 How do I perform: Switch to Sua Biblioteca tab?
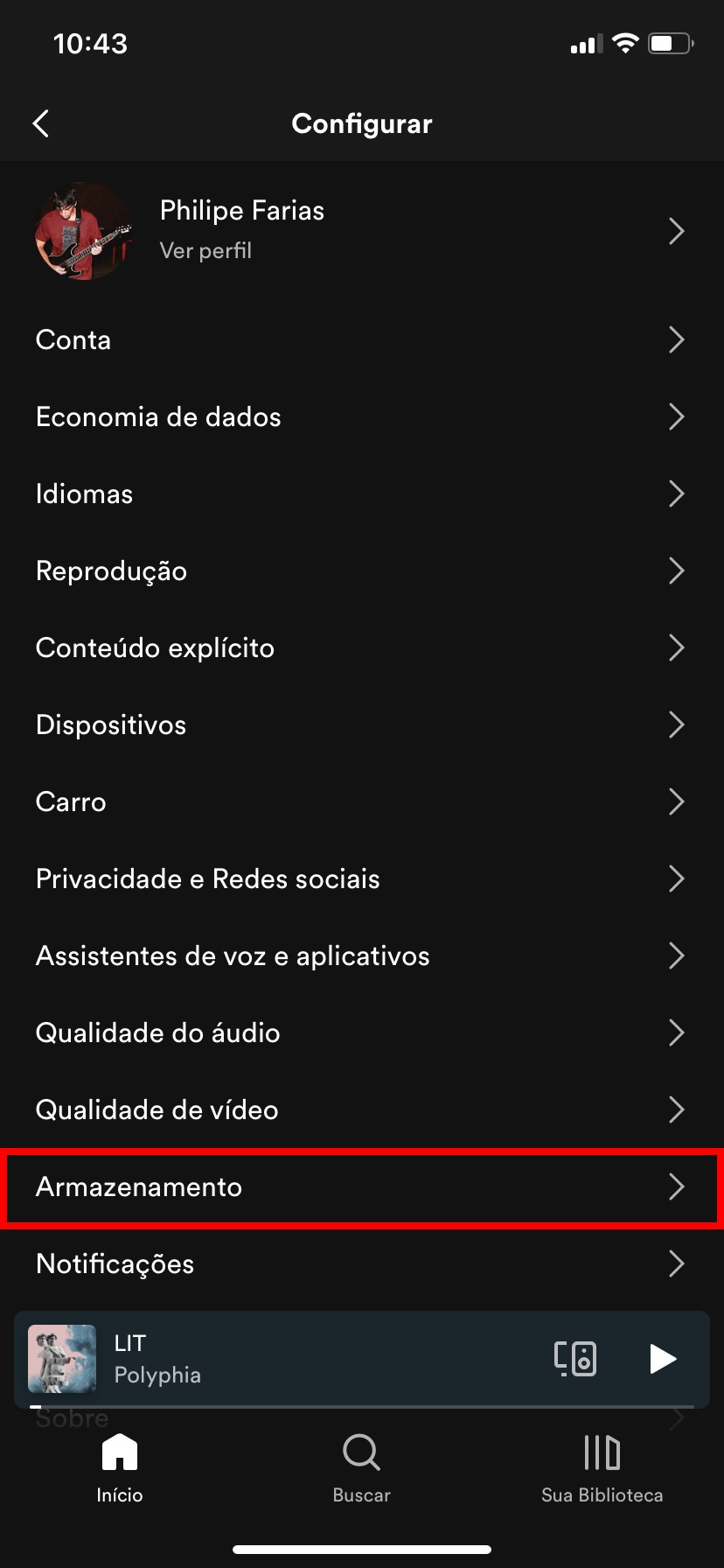(602, 1469)
